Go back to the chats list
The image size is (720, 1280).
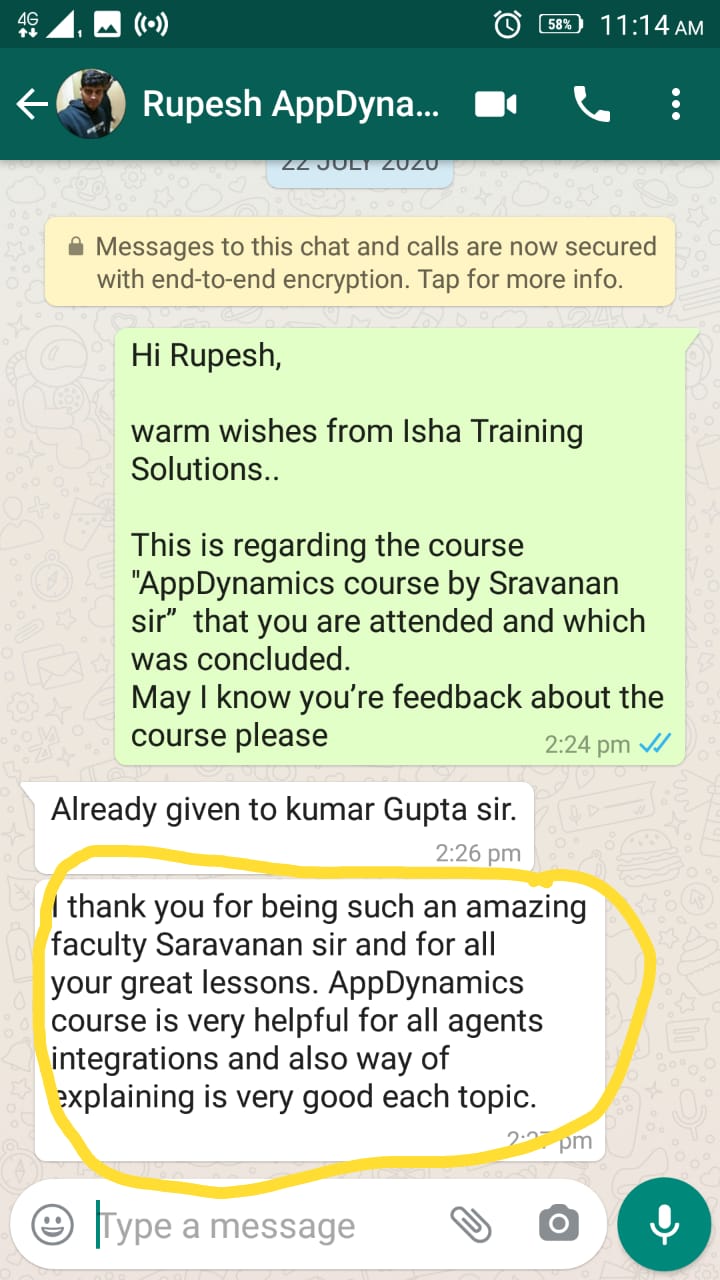click(x=32, y=104)
